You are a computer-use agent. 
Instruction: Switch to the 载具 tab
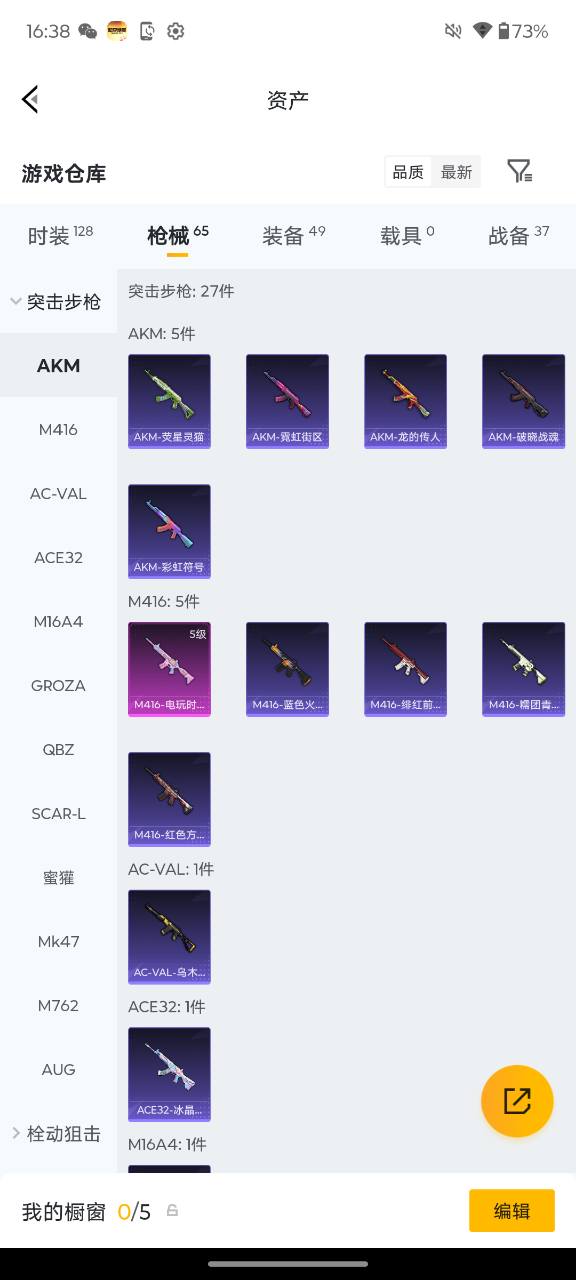coord(407,235)
